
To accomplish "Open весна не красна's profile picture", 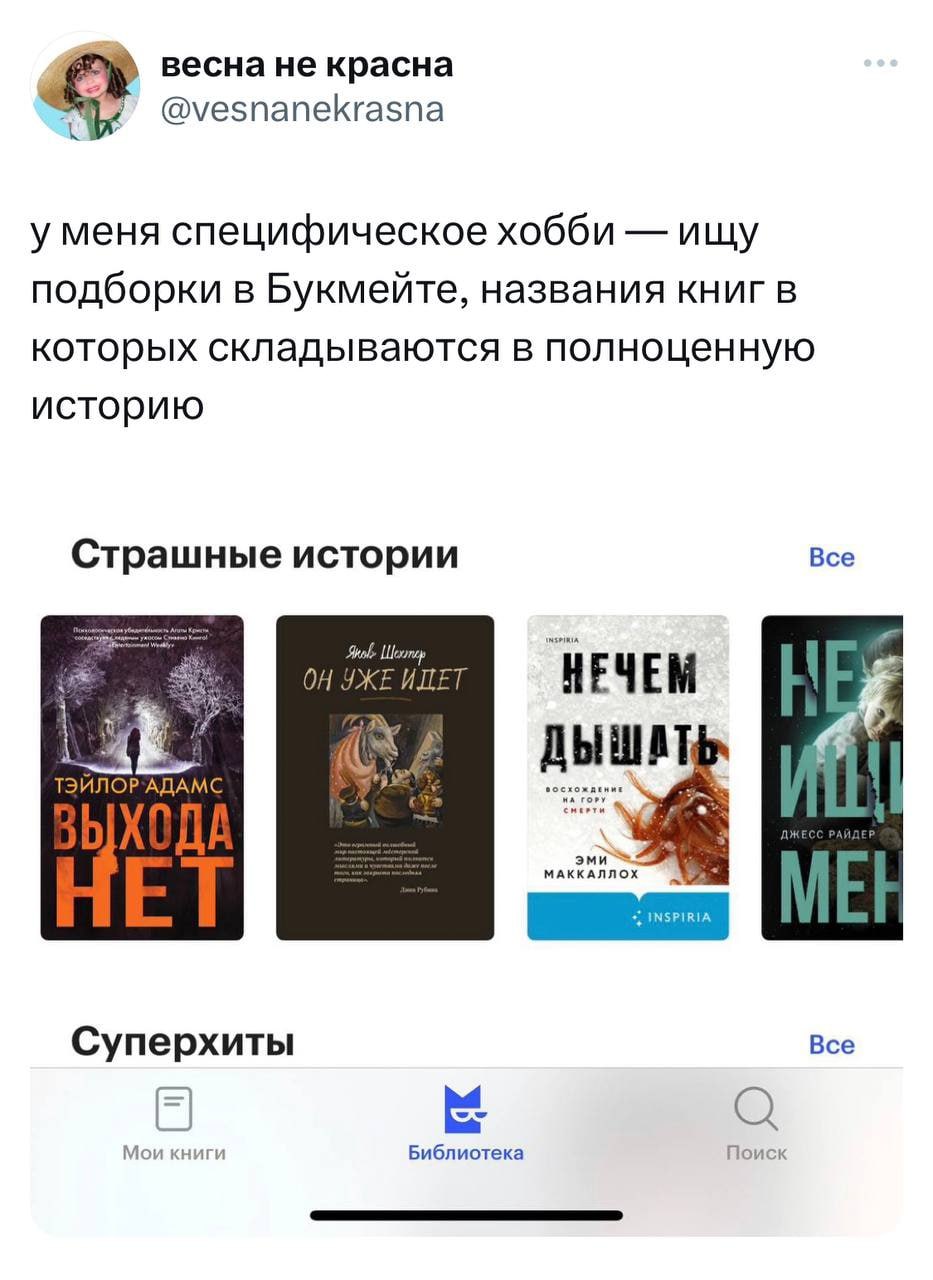I will (x=86, y=87).
